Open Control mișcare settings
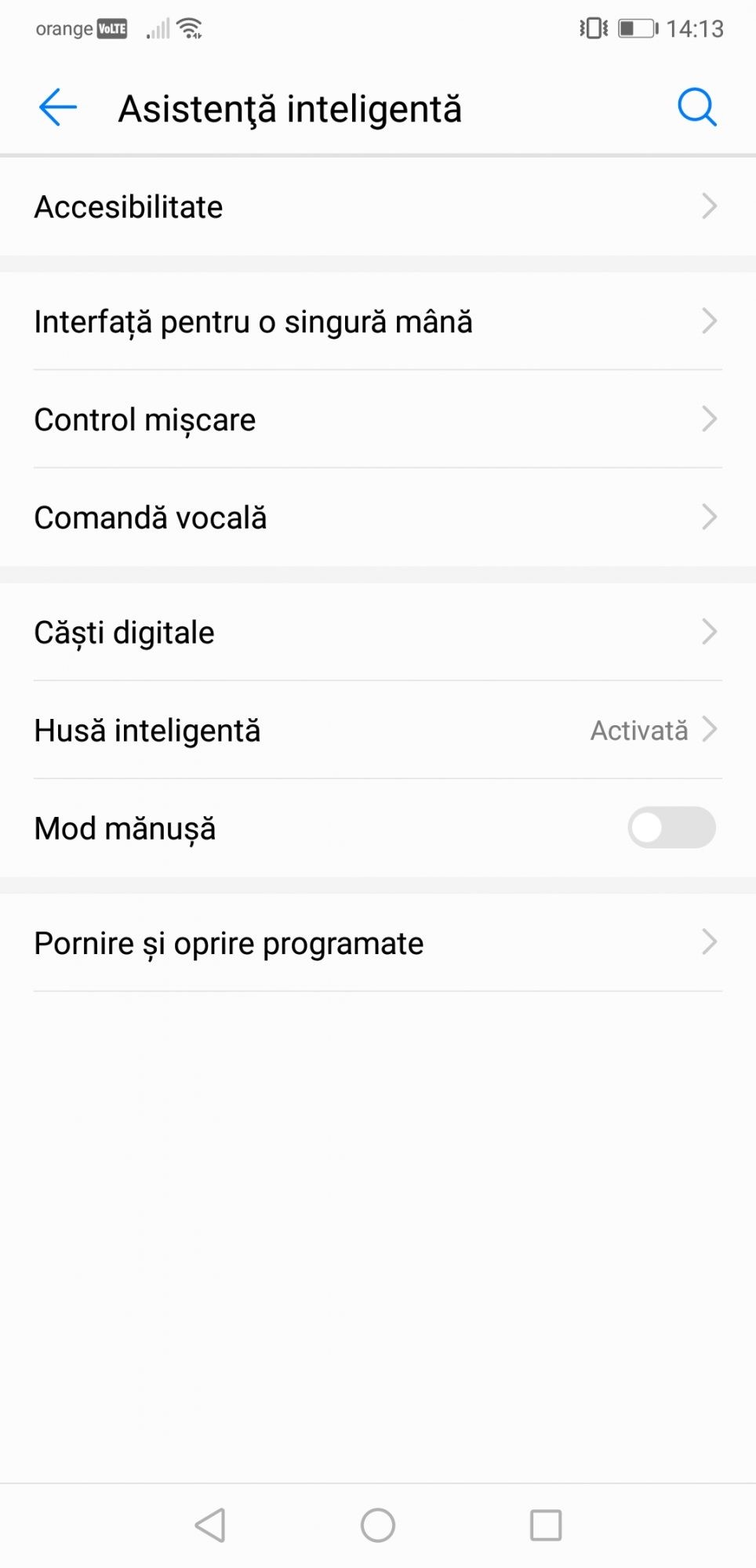 point(376,419)
